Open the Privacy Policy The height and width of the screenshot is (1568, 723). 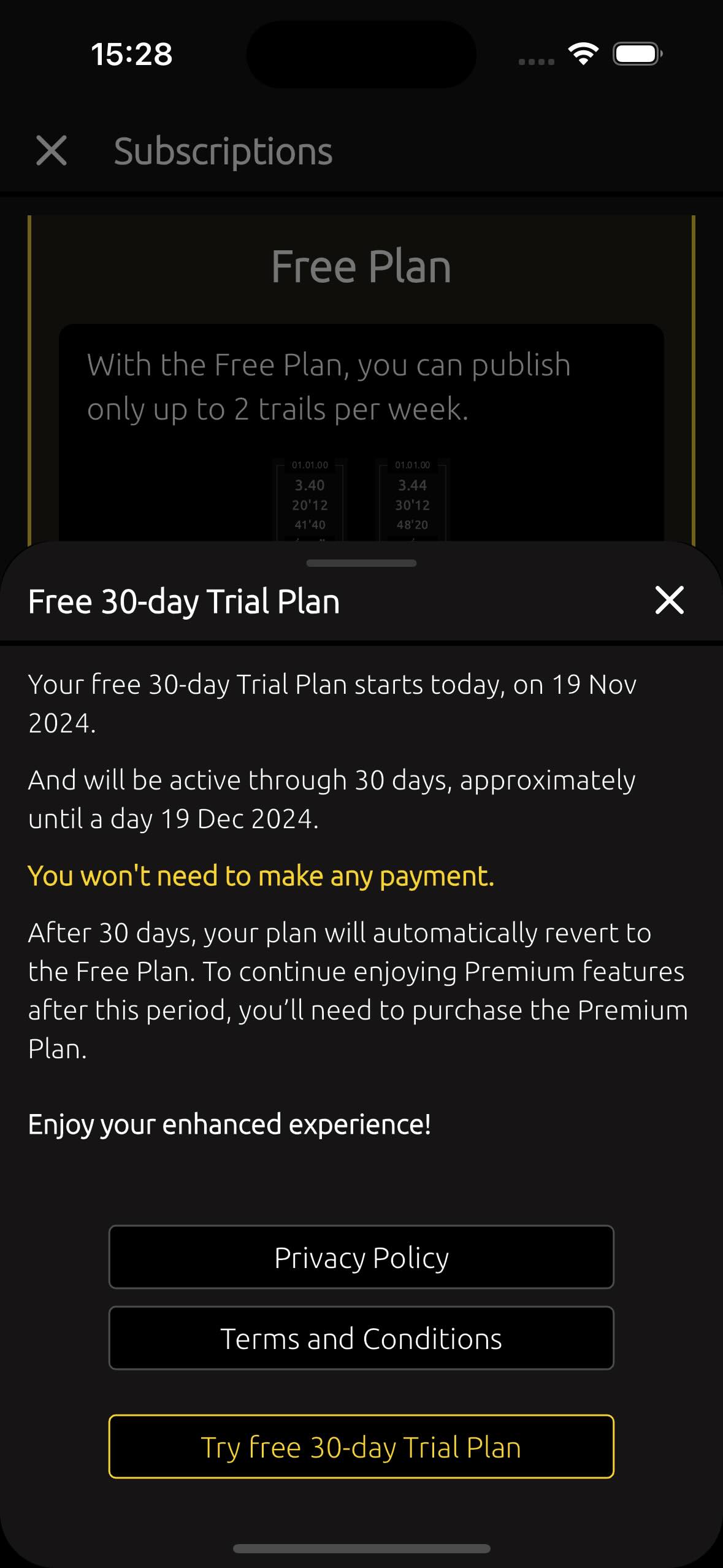361,1257
